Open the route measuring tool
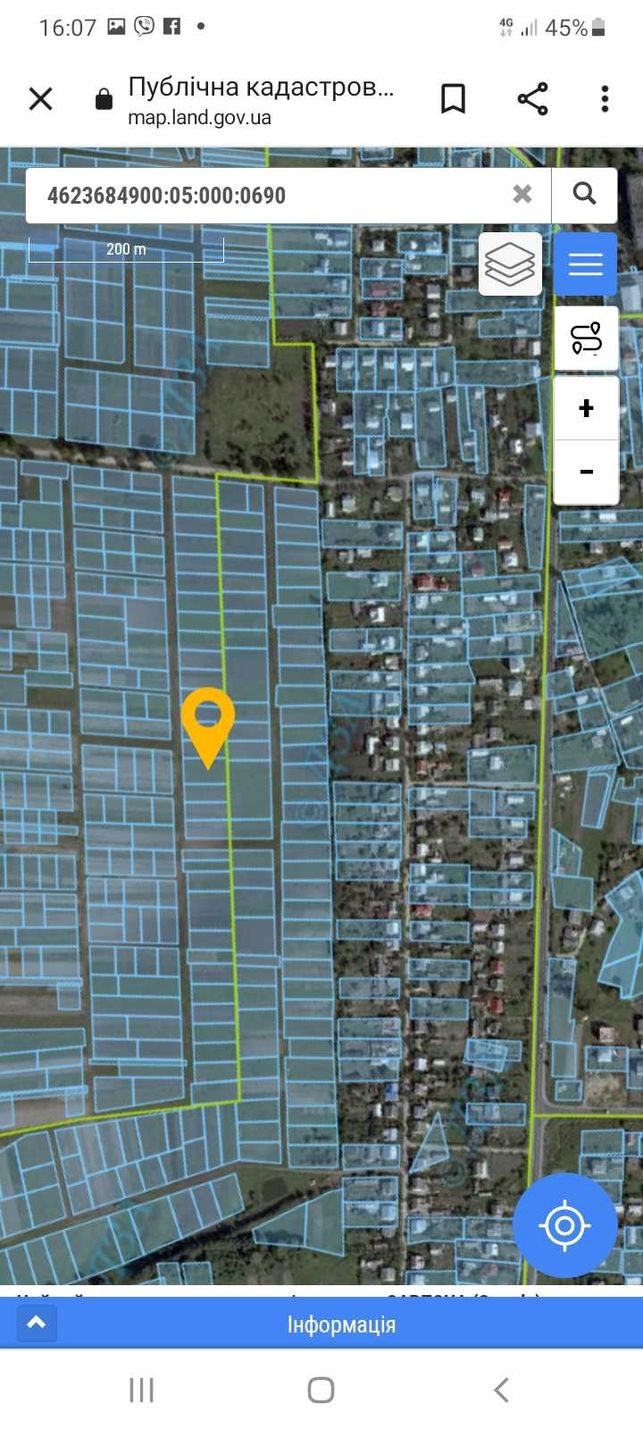The height and width of the screenshot is (1429, 643). [x=586, y=339]
